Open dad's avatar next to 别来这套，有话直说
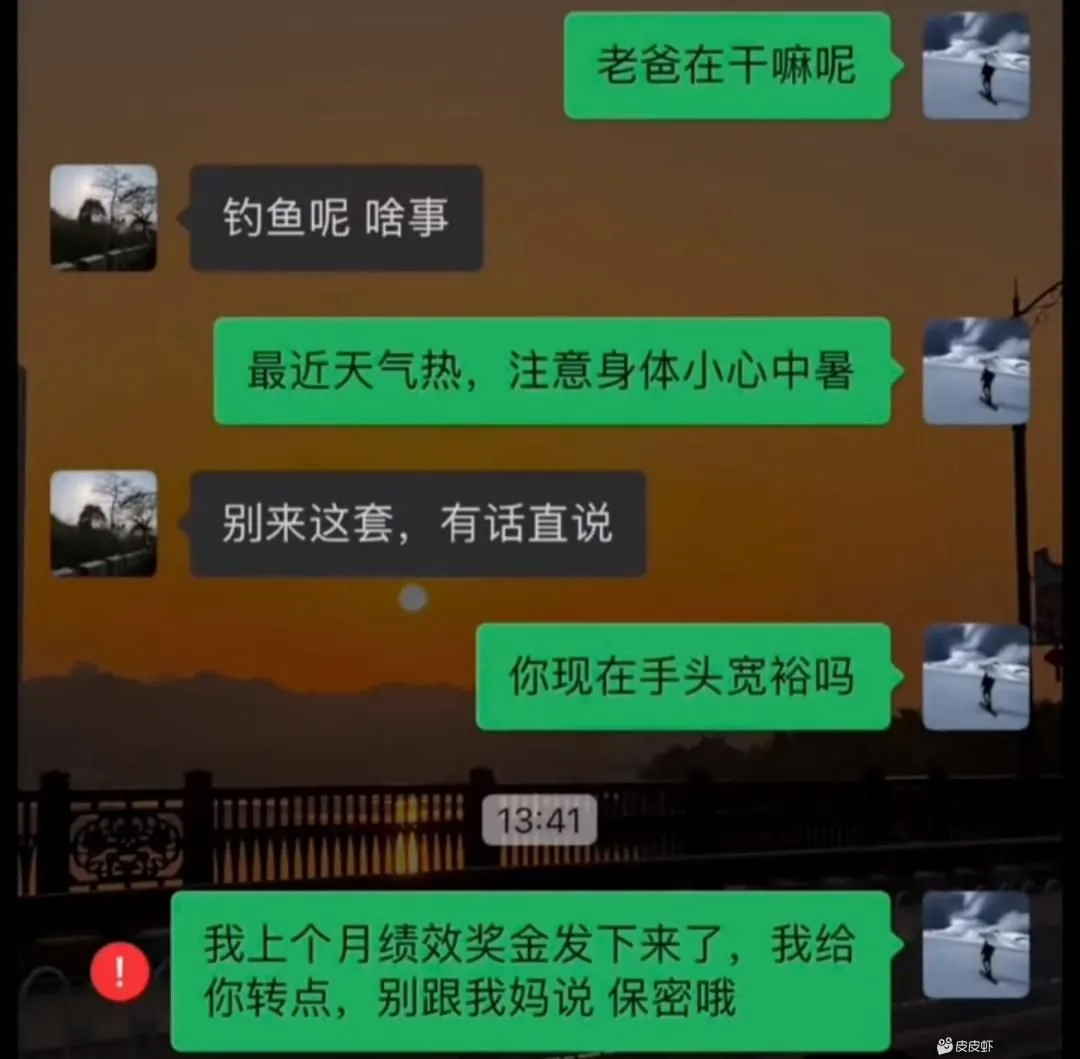 [x=104, y=523]
